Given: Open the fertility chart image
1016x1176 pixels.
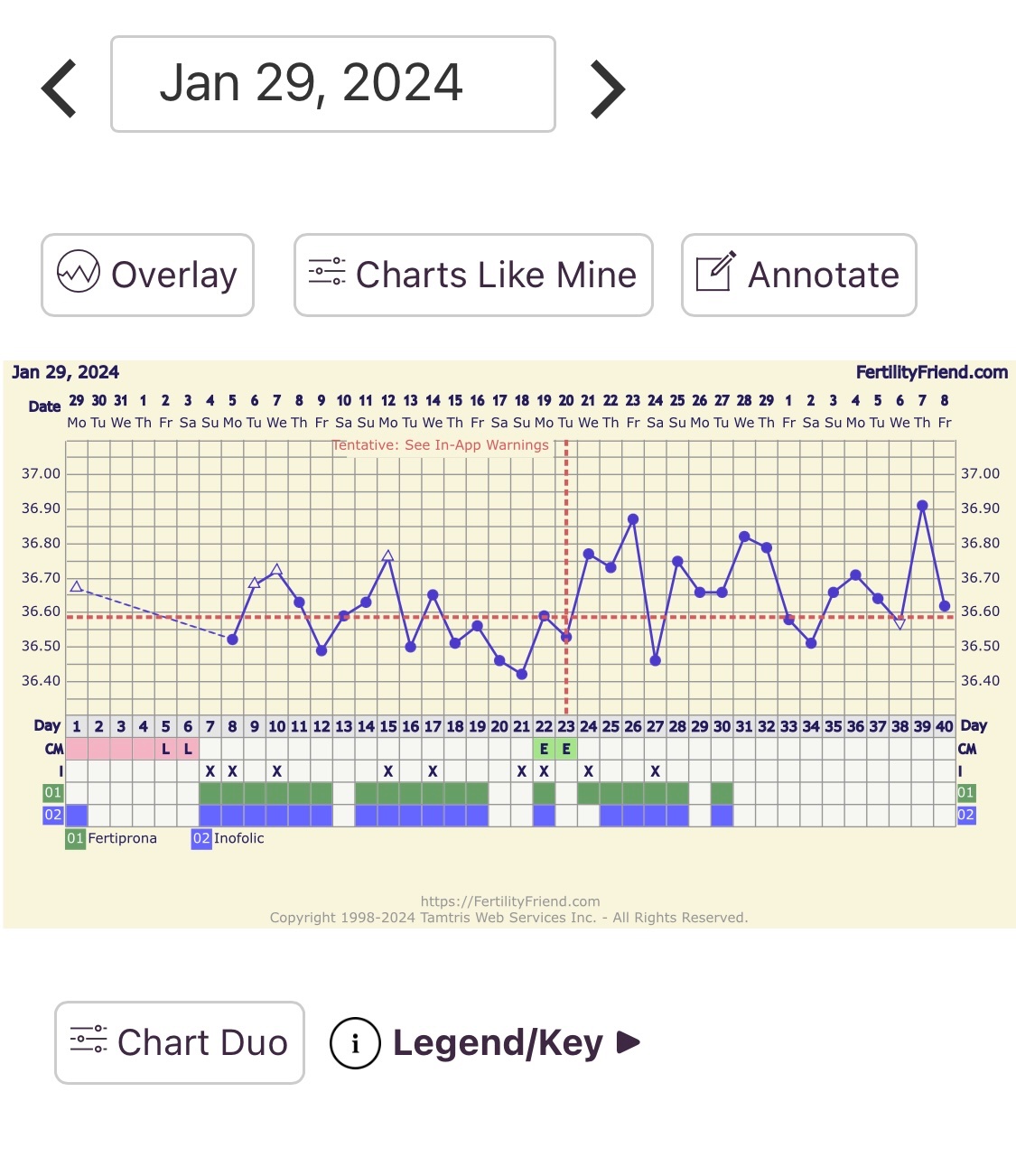Looking at the screenshot, I should click(x=509, y=643).
